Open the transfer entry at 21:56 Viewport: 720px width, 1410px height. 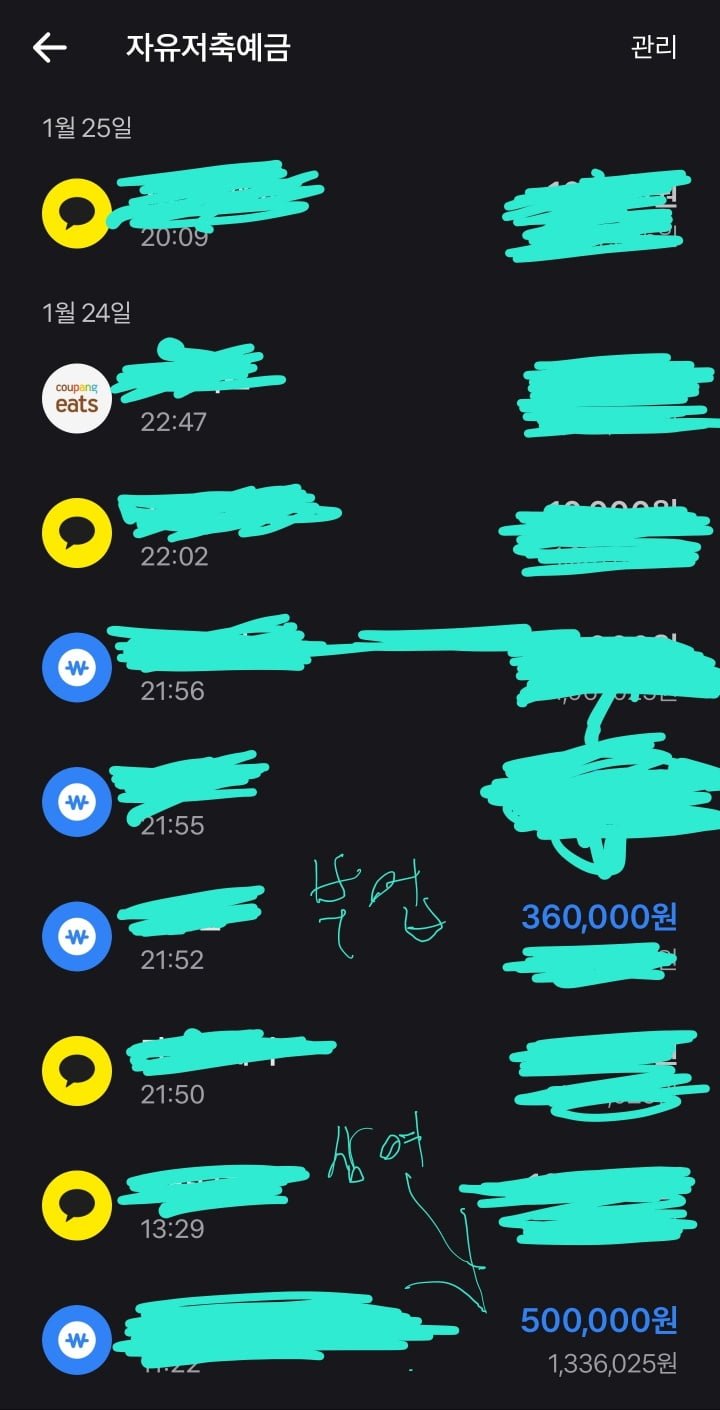(360, 668)
